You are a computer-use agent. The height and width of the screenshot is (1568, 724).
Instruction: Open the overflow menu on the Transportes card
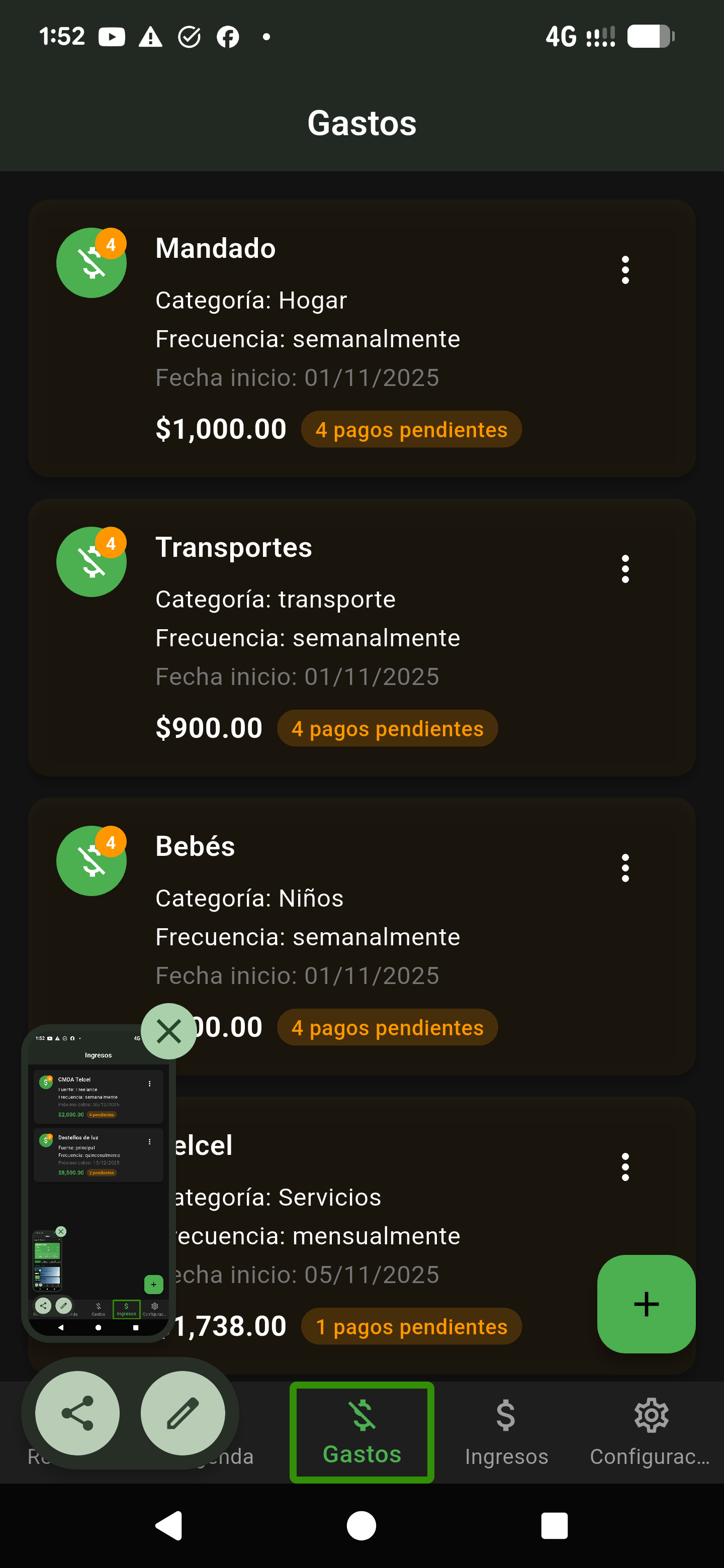click(x=625, y=568)
